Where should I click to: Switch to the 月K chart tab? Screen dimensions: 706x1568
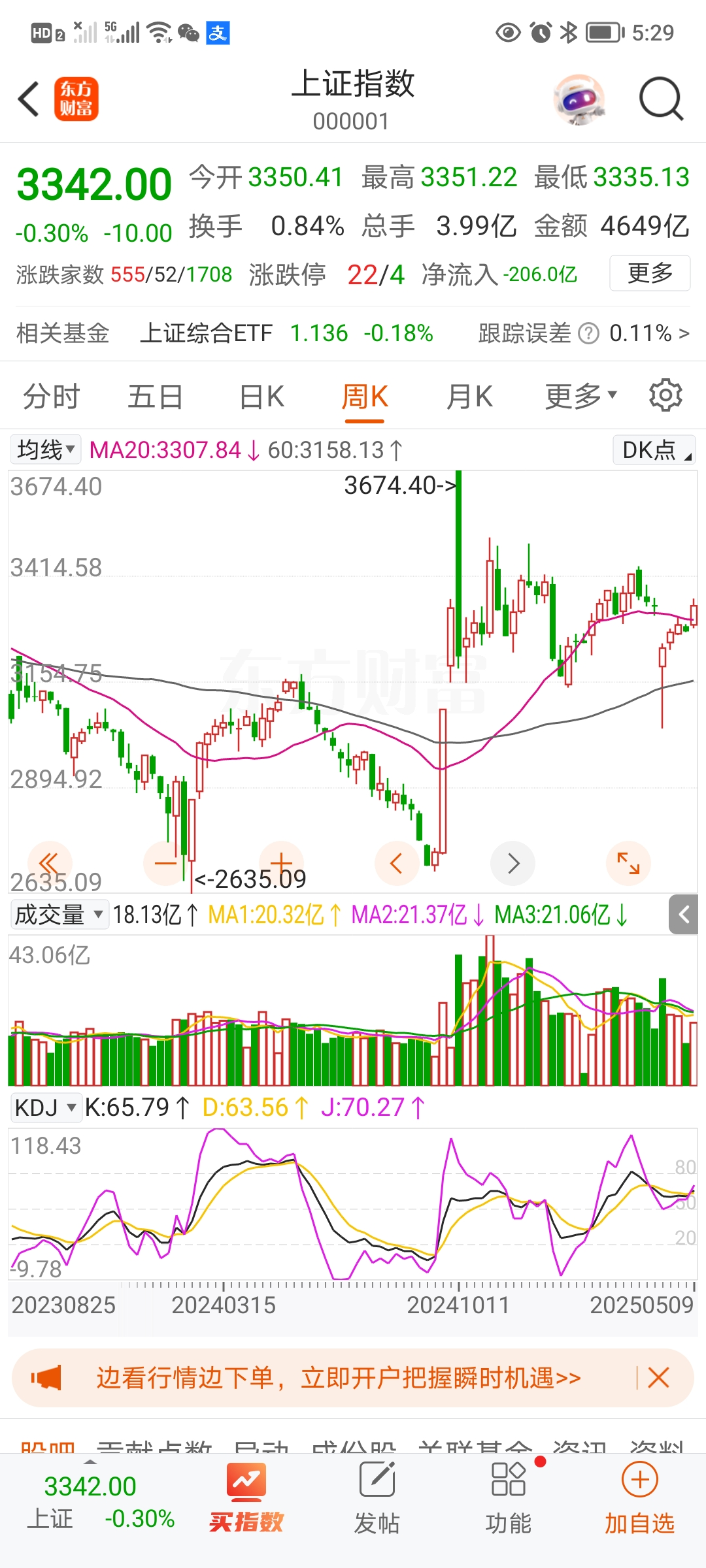(469, 397)
